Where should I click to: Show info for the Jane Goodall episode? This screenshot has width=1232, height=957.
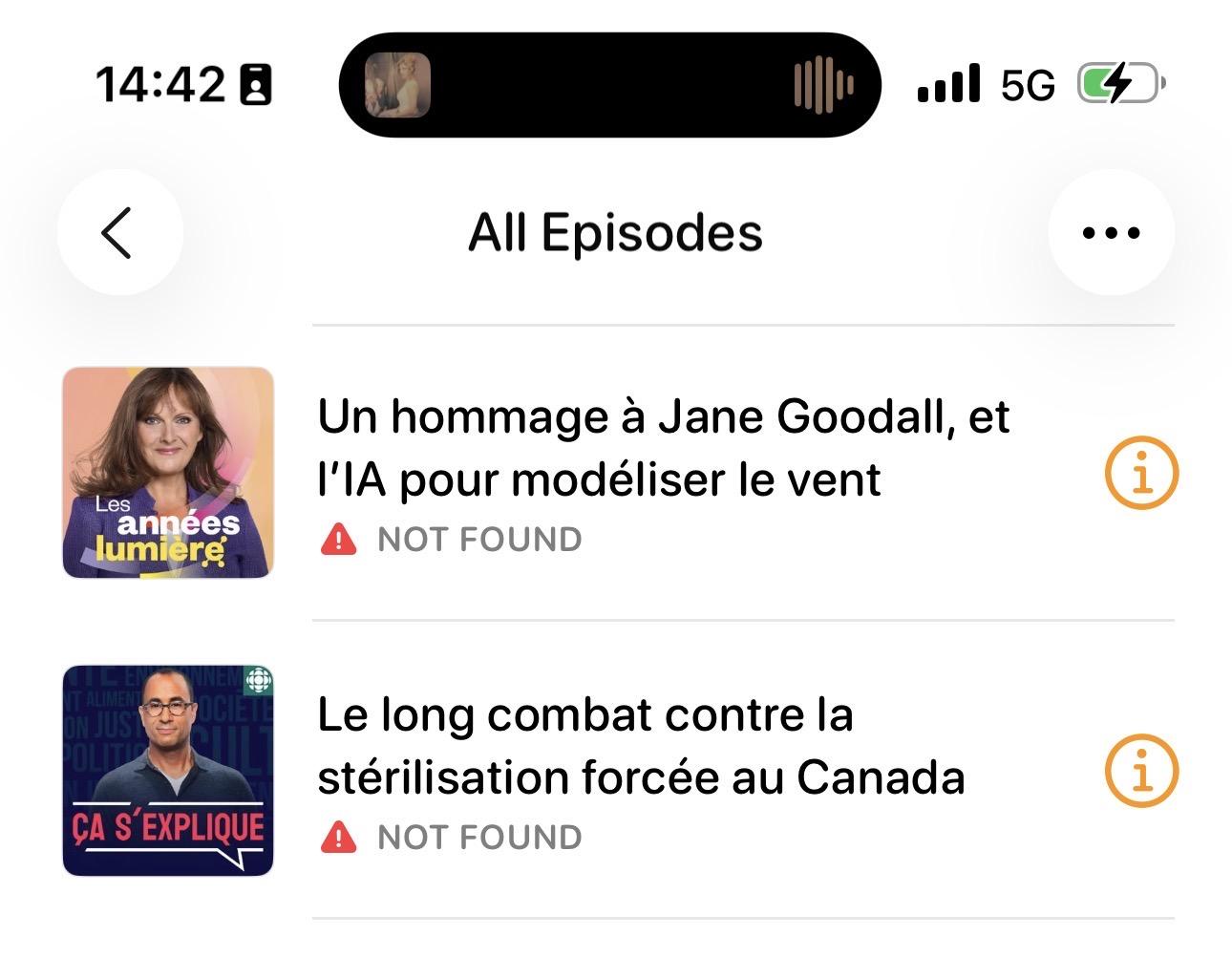pyautogui.click(x=1141, y=473)
